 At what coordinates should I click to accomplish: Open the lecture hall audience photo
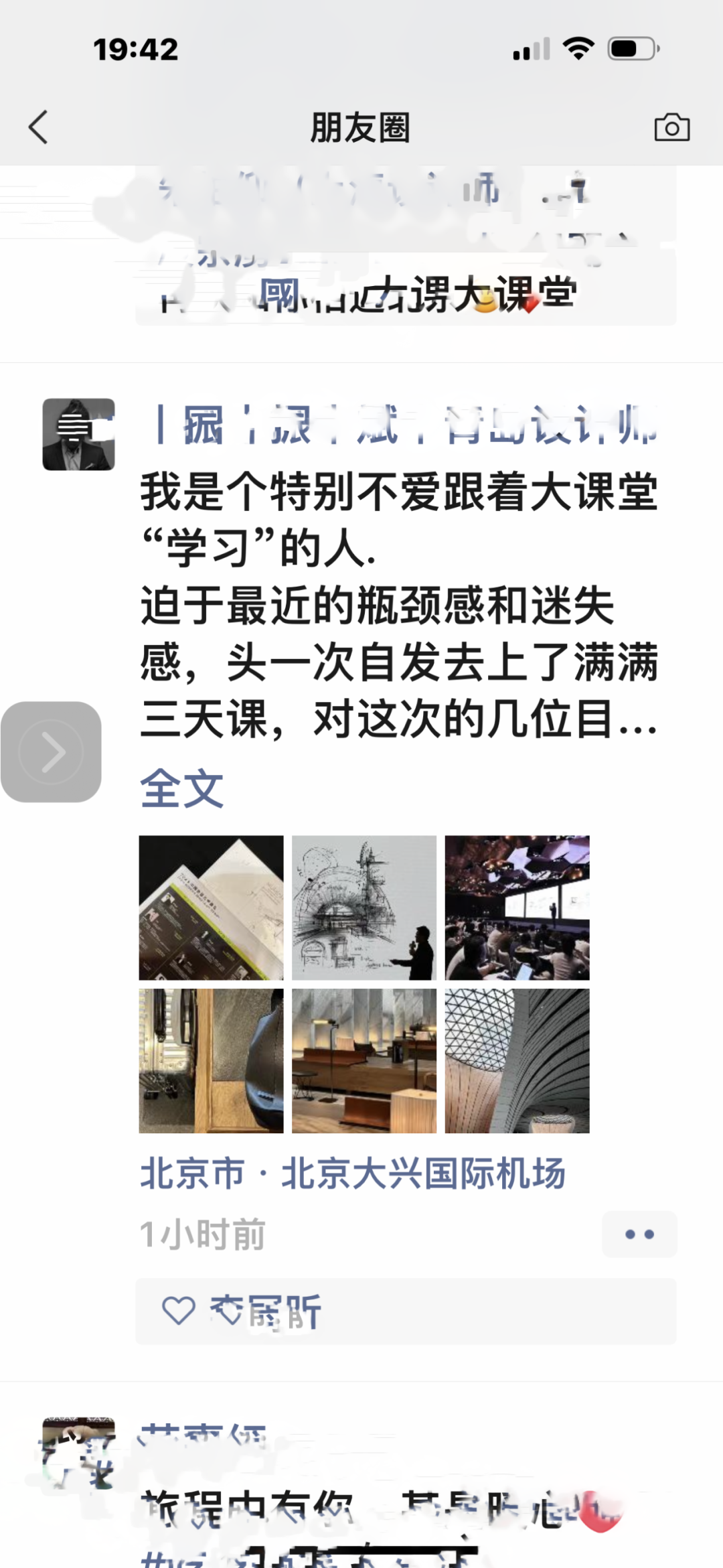(517, 908)
